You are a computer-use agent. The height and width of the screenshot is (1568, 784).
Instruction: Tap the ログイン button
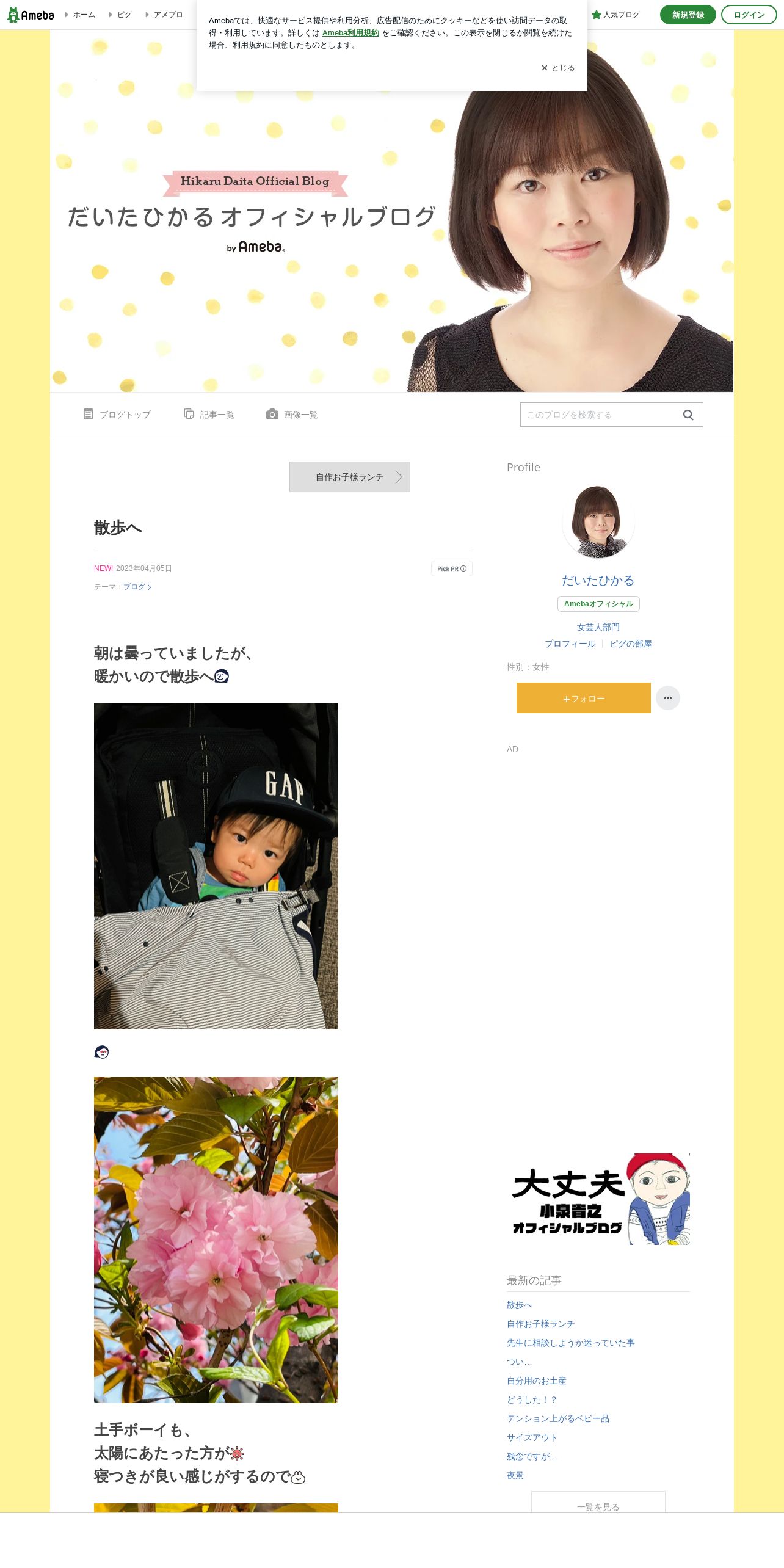coord(749,15)
